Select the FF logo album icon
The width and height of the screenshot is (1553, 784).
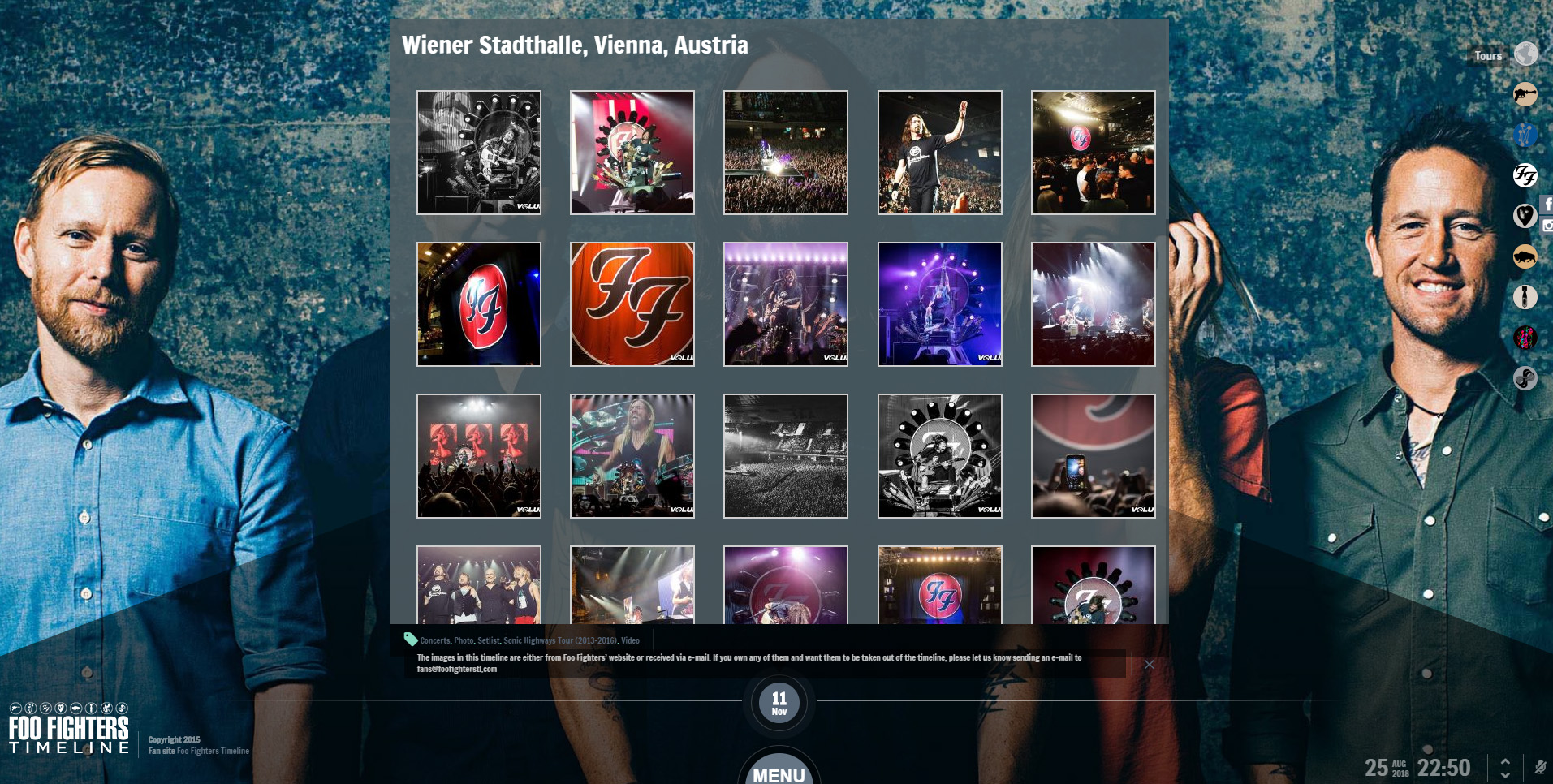click(x=1525, y=175)
